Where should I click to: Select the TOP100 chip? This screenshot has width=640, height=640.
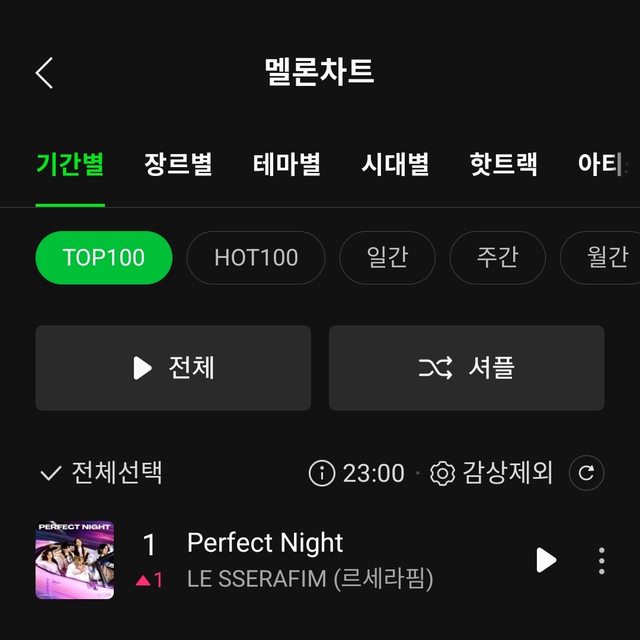pyautogui.click(x=104, y=257)
